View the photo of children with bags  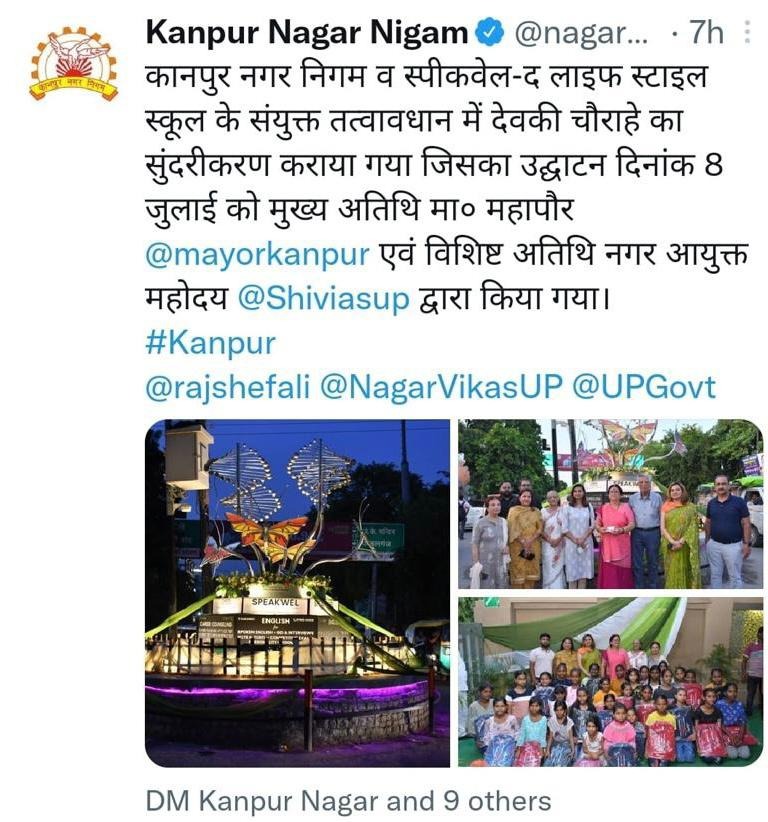pyautogui.click(x=610, y=682)
